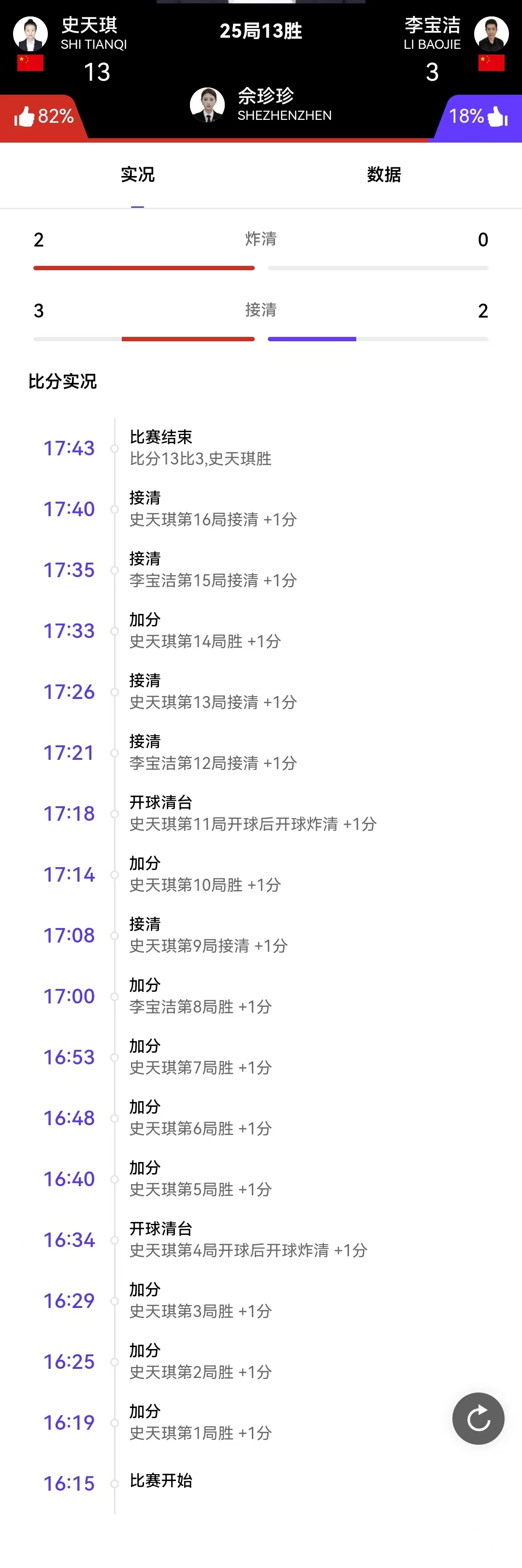Viewport: 522px width, 1568px height.
Task: Open 史天琪's player avatar
Action: (x=30, y=34)
